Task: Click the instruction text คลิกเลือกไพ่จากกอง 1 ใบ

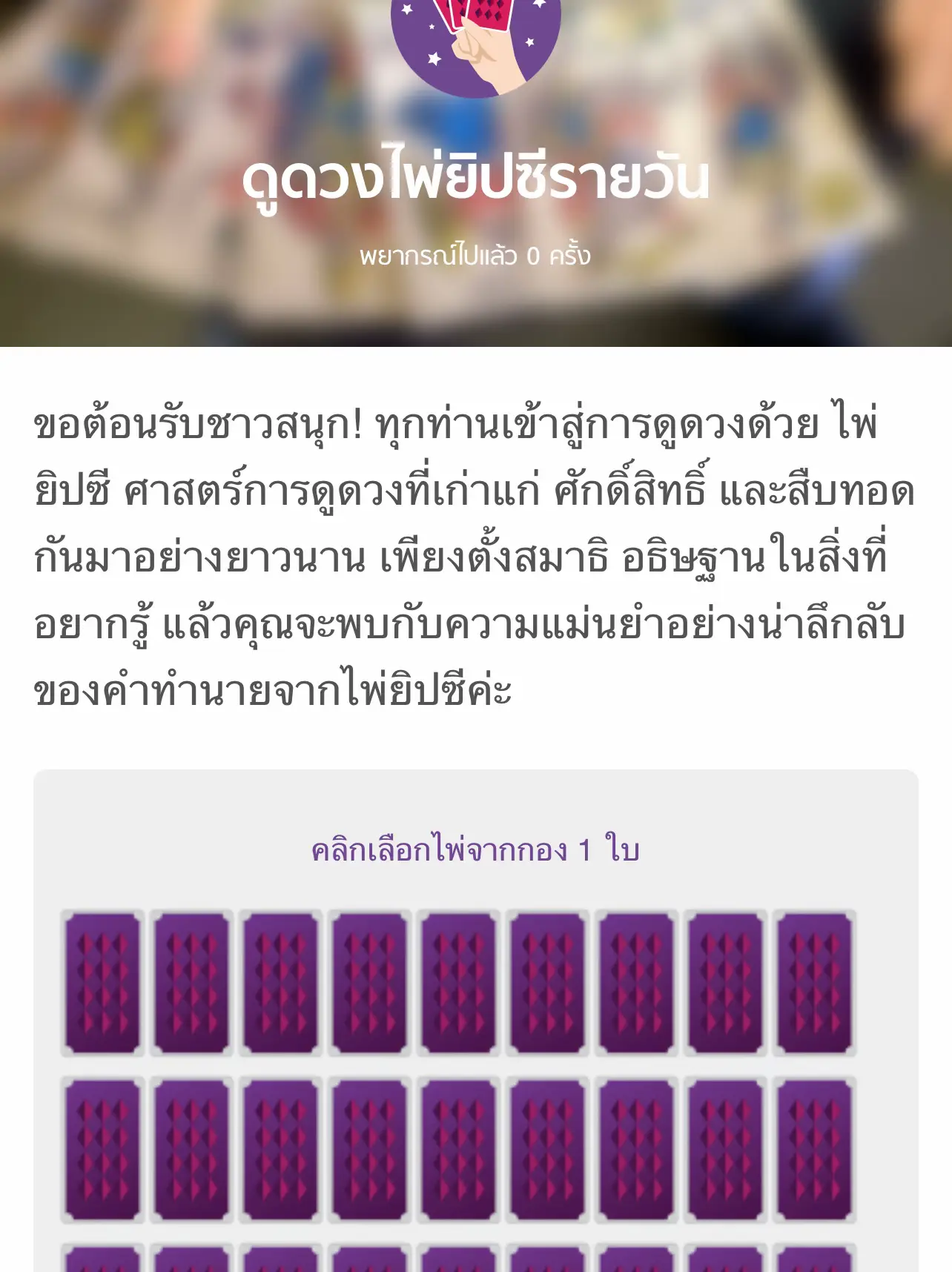Action: coord(476,851)
